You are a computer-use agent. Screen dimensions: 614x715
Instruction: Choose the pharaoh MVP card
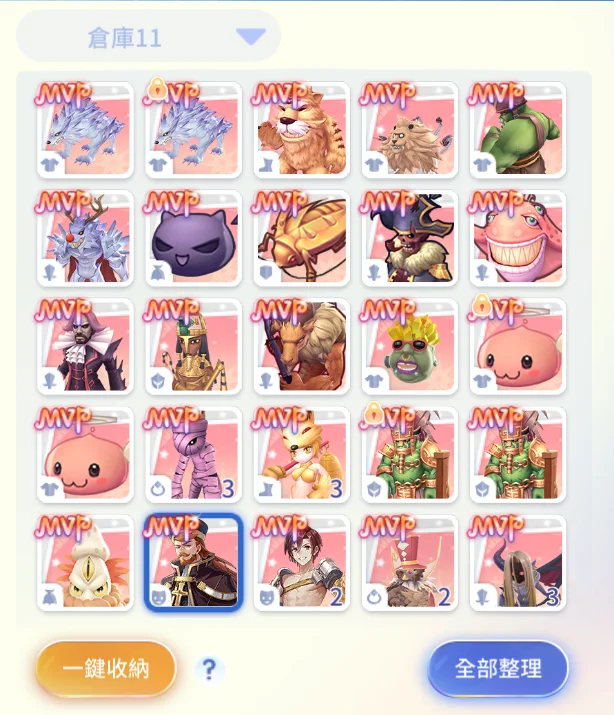coord(193,346)
